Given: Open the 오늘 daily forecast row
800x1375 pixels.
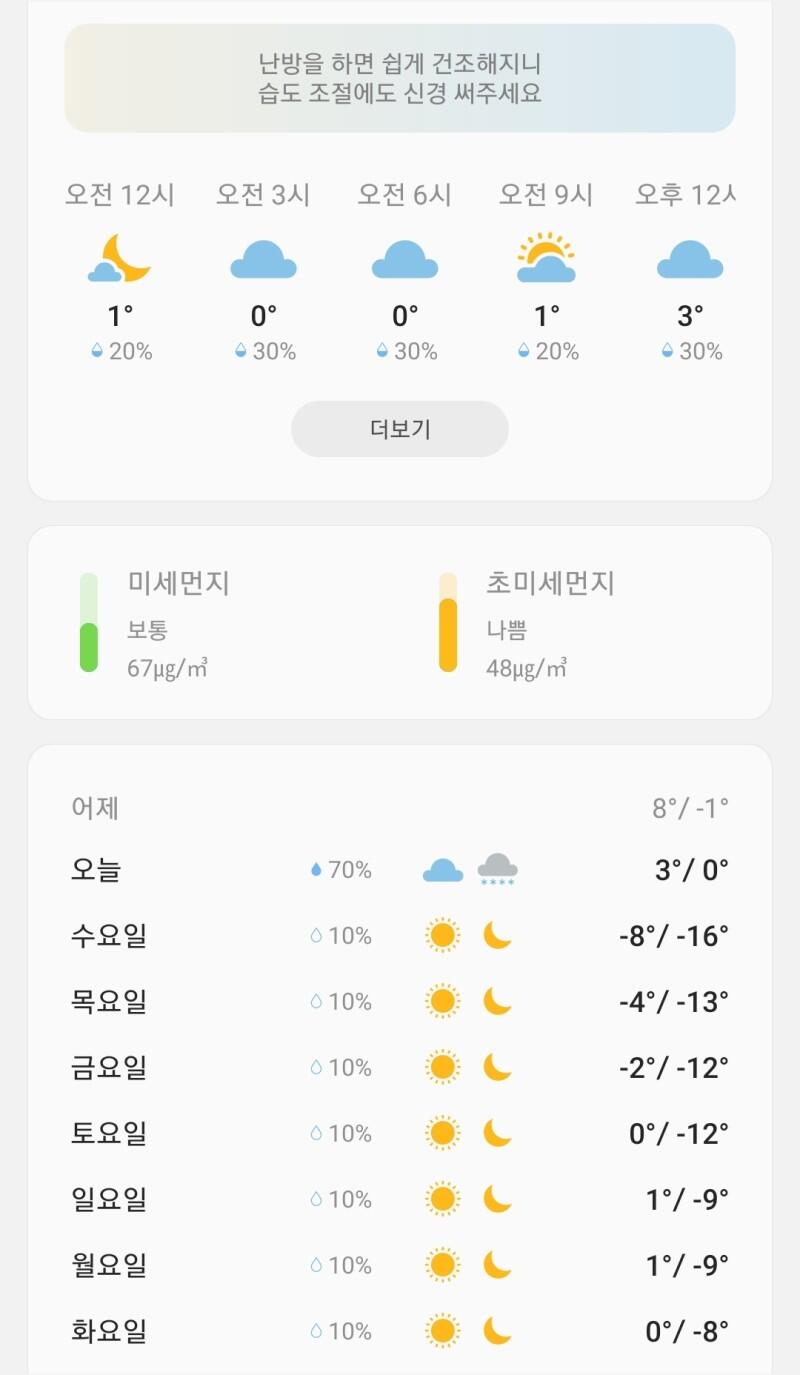Looking at the screenshot, I should pos(400,870).
